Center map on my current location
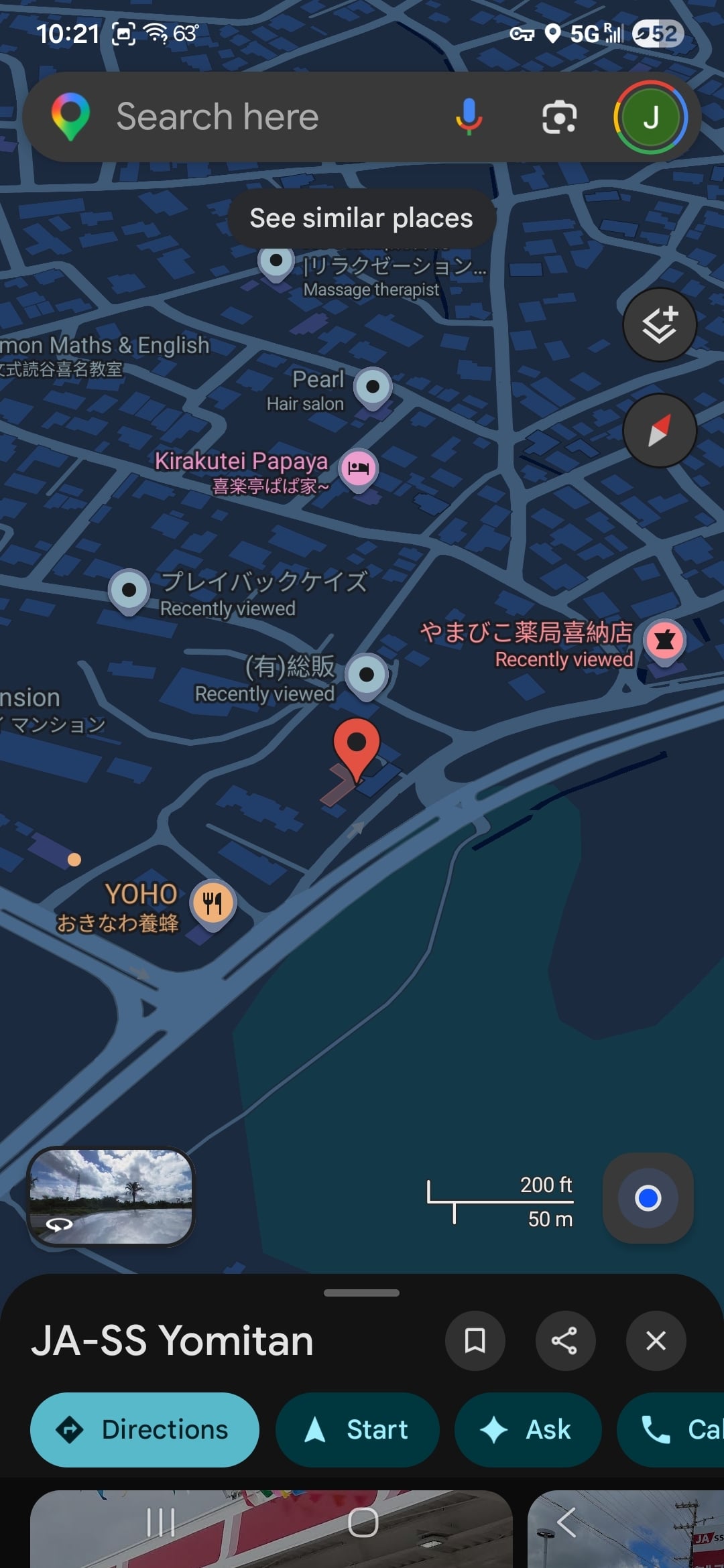 click(648, 1198)
